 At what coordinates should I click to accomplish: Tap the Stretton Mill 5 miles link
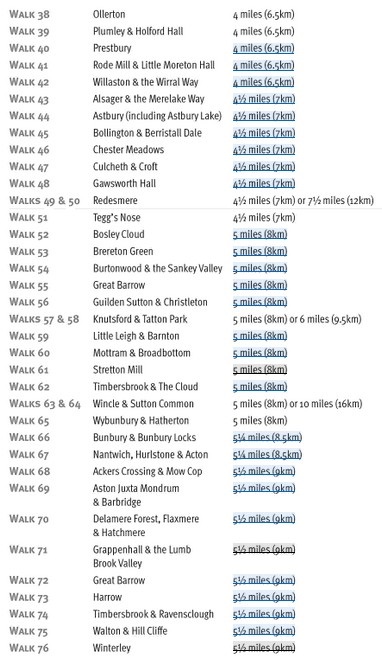(x=260, y=370)
